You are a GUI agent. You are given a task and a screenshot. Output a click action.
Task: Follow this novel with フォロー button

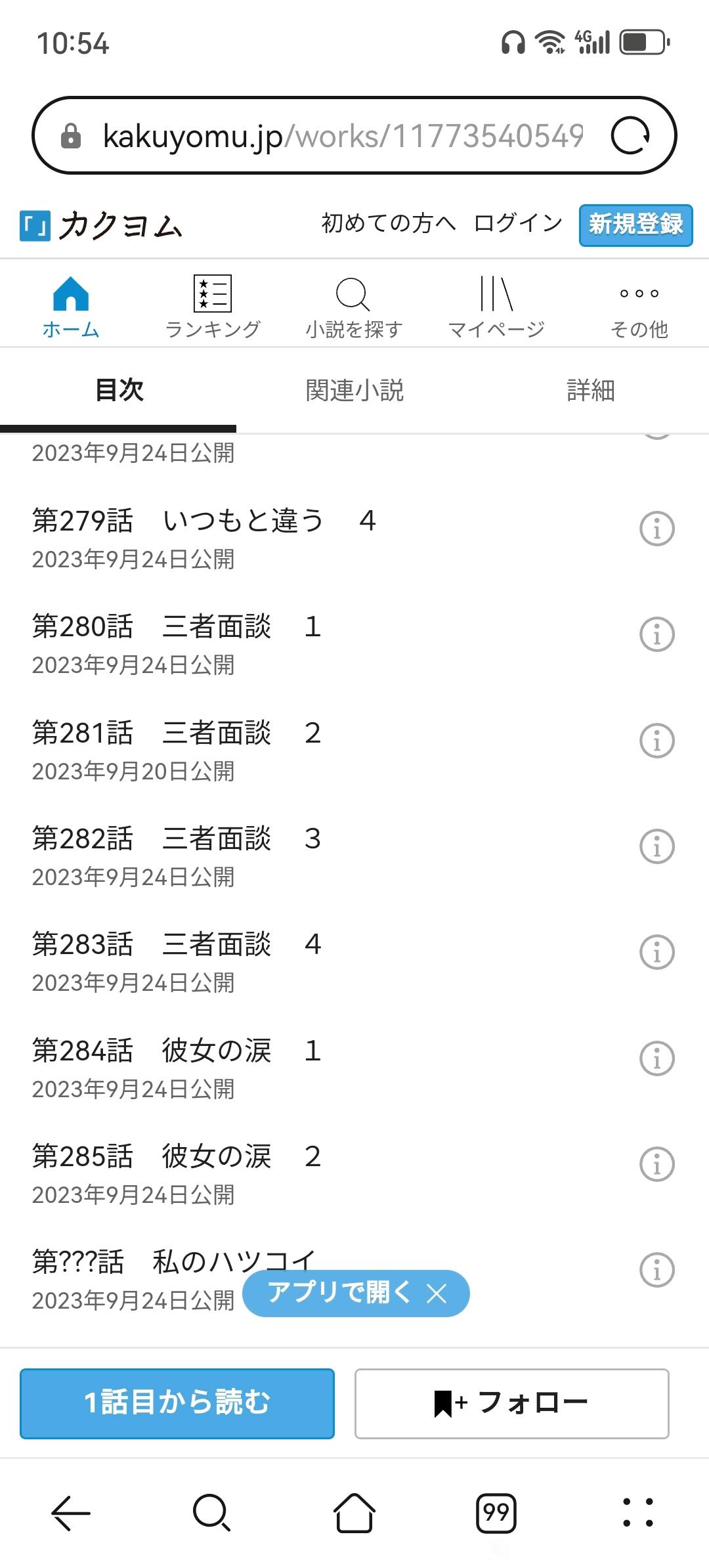tap(512, 1403)
